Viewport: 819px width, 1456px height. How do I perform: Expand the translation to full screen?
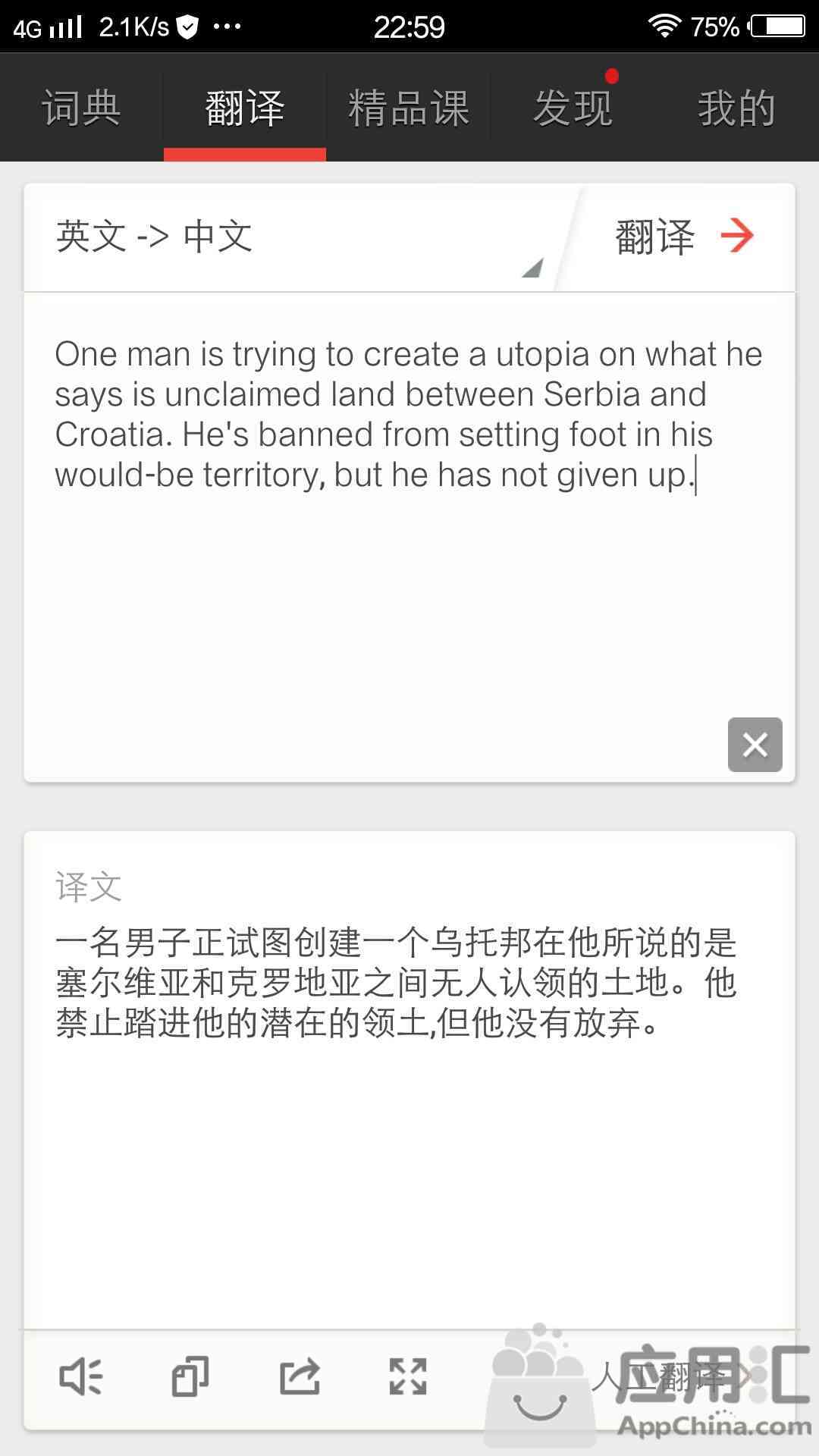408,1376
